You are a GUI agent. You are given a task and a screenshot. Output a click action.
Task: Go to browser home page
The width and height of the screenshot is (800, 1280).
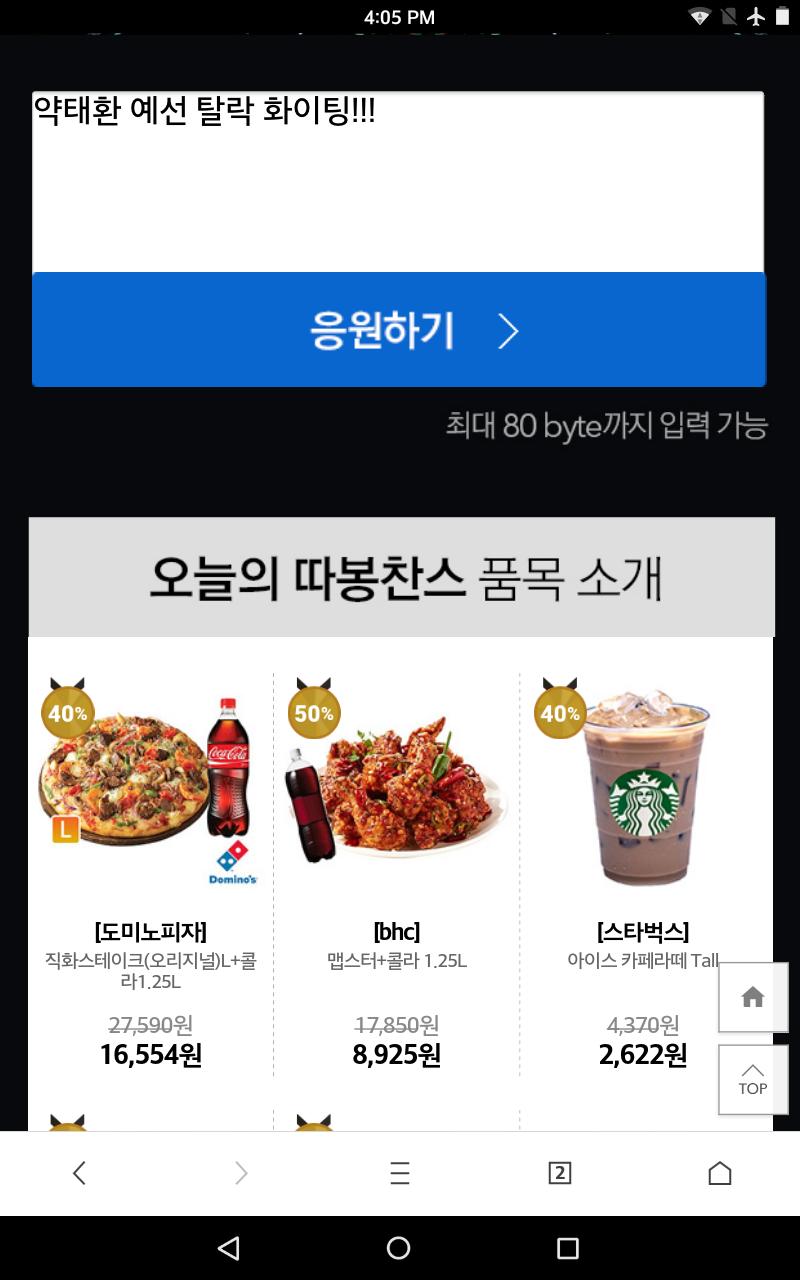point(720,1173)
